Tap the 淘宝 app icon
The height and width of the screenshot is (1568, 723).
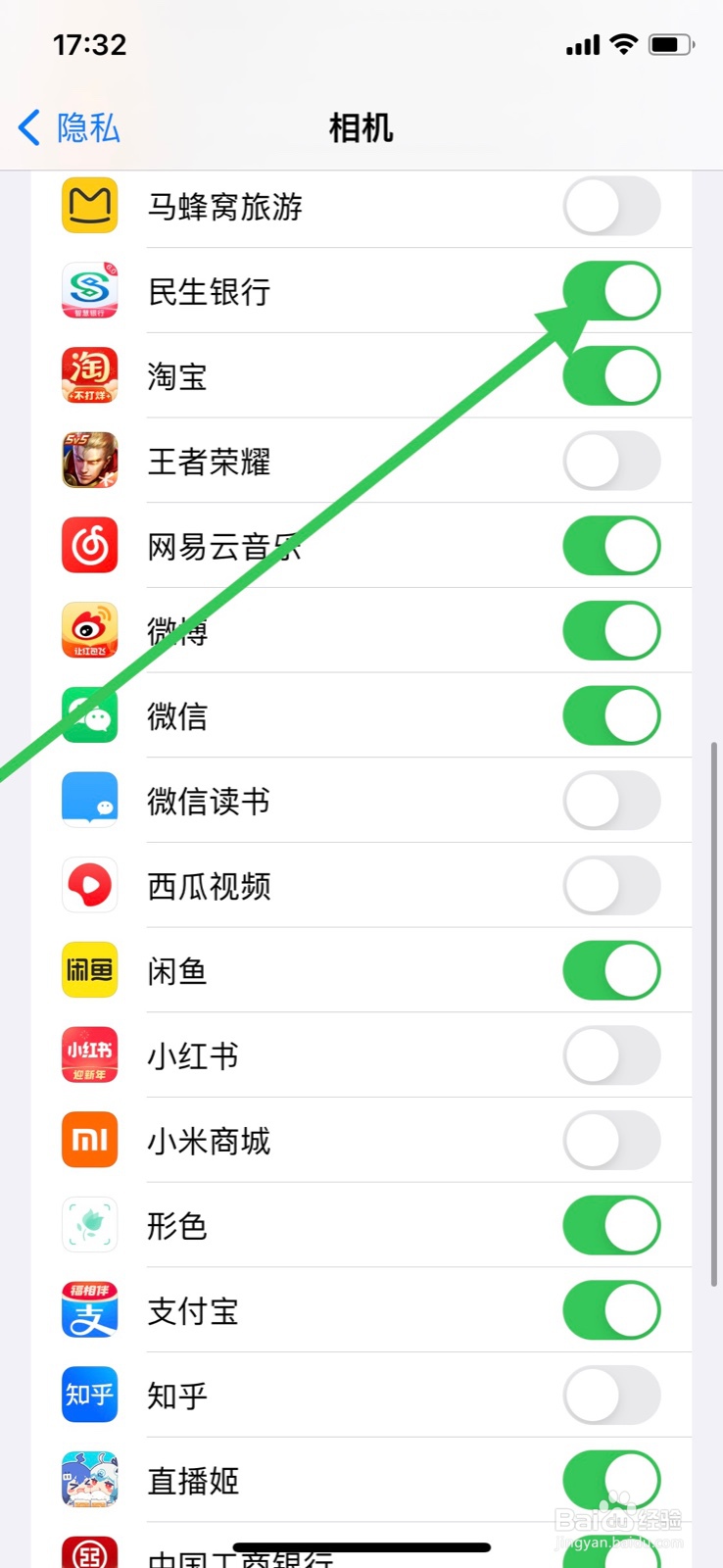tap(89, 375)
